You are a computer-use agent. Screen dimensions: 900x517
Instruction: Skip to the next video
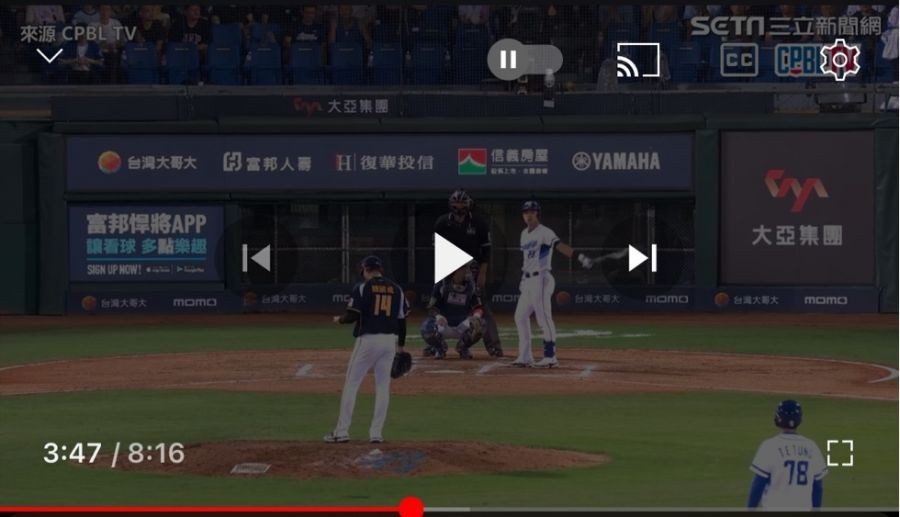click(642, 258)
